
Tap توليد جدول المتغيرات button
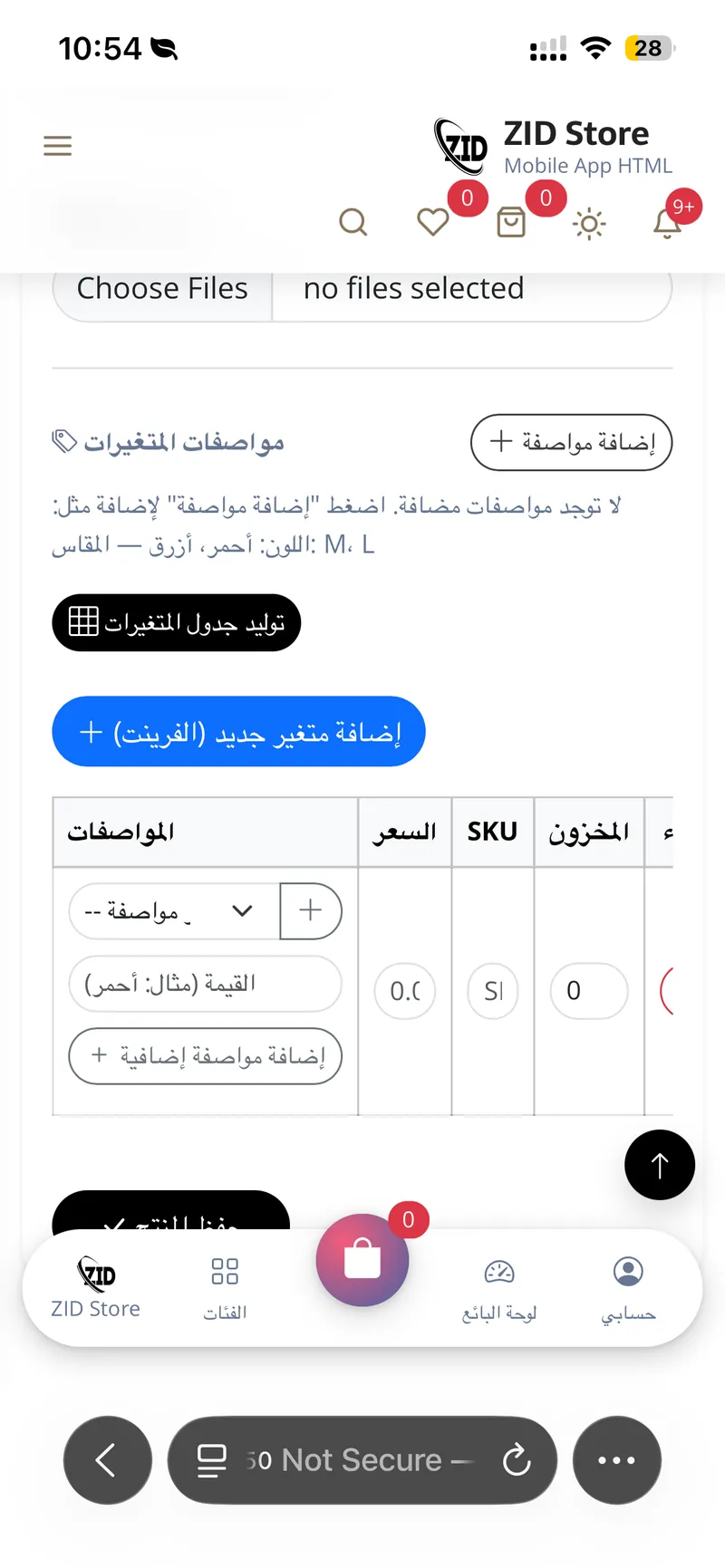point(177,623)
